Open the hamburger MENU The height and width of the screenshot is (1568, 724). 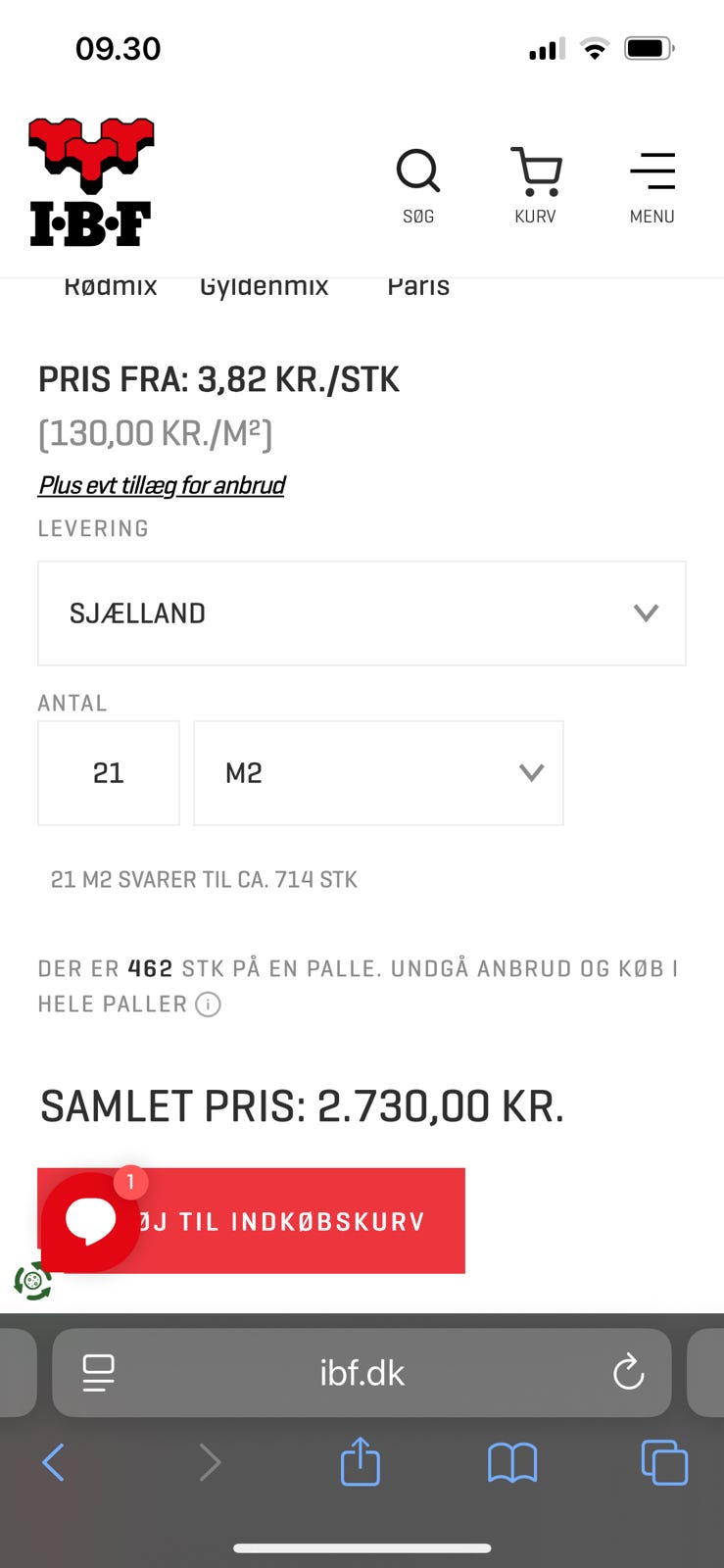[652, 184]
